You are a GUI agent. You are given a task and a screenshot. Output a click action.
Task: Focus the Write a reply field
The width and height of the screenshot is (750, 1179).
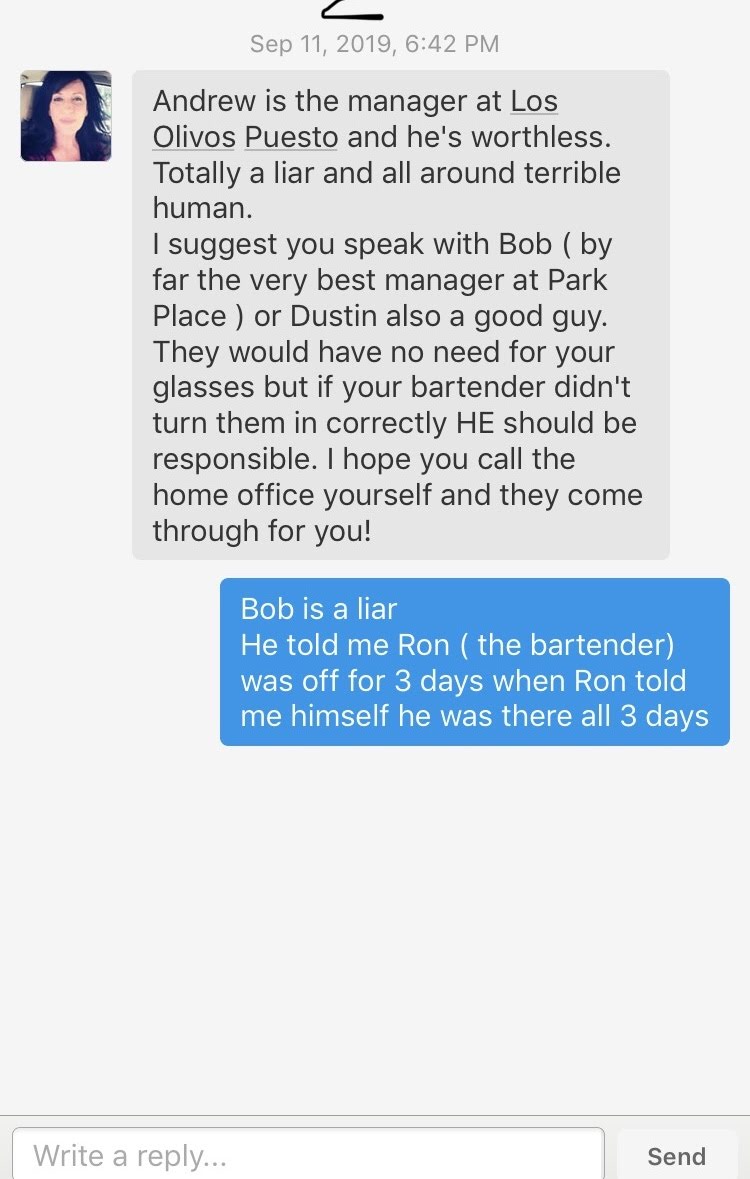(x=307, y=1155)
